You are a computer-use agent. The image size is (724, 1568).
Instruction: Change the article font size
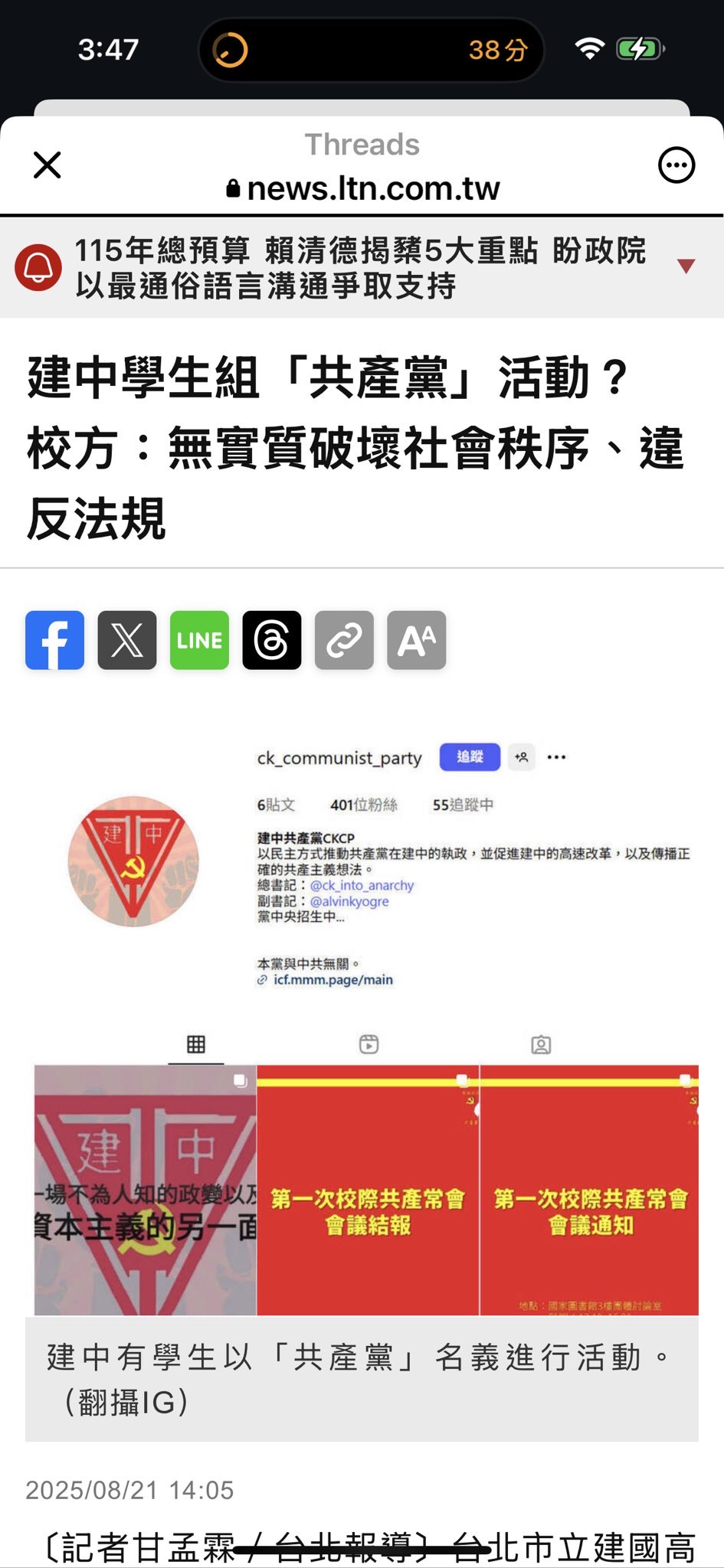click(417, 640)
